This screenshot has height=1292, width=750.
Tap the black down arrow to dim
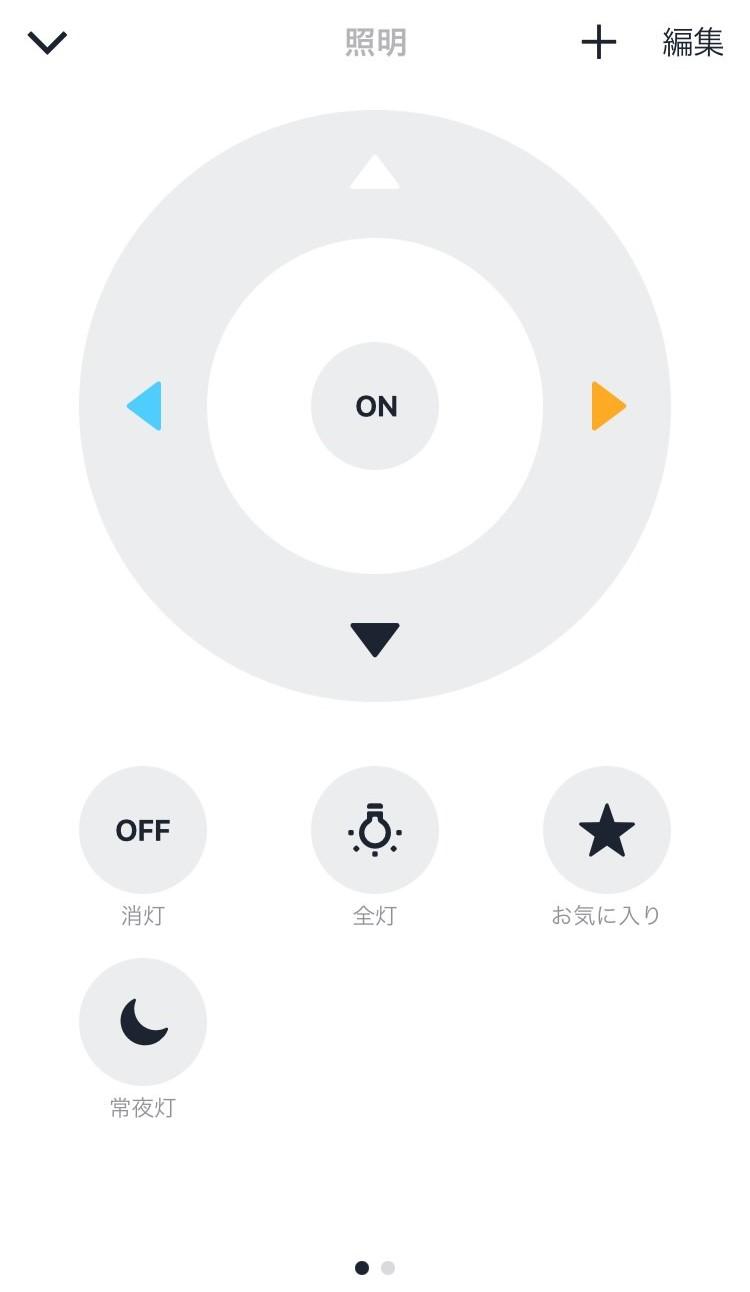(x=375, y=640)
